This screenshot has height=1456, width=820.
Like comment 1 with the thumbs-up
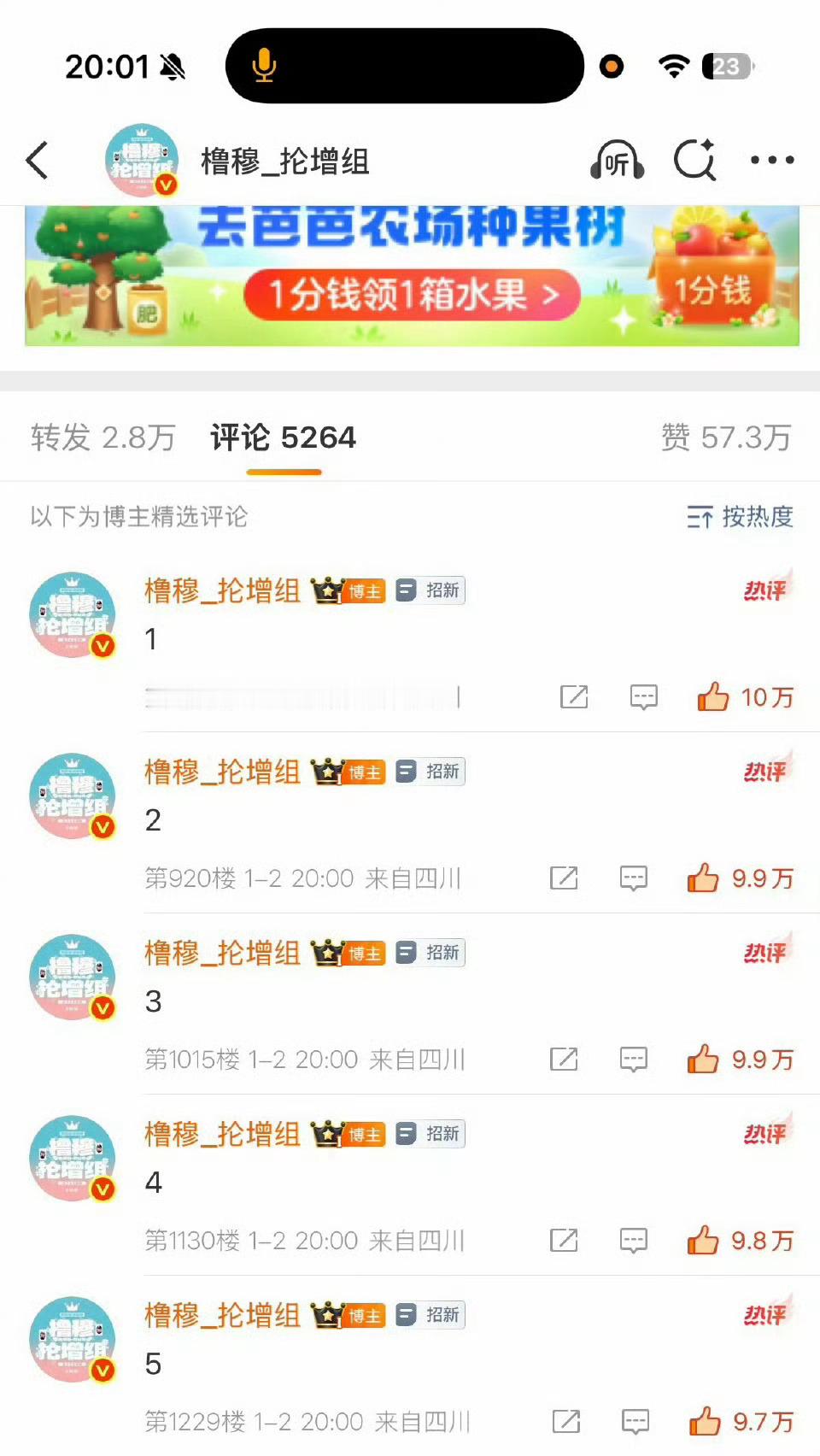[x=712, y=697]
